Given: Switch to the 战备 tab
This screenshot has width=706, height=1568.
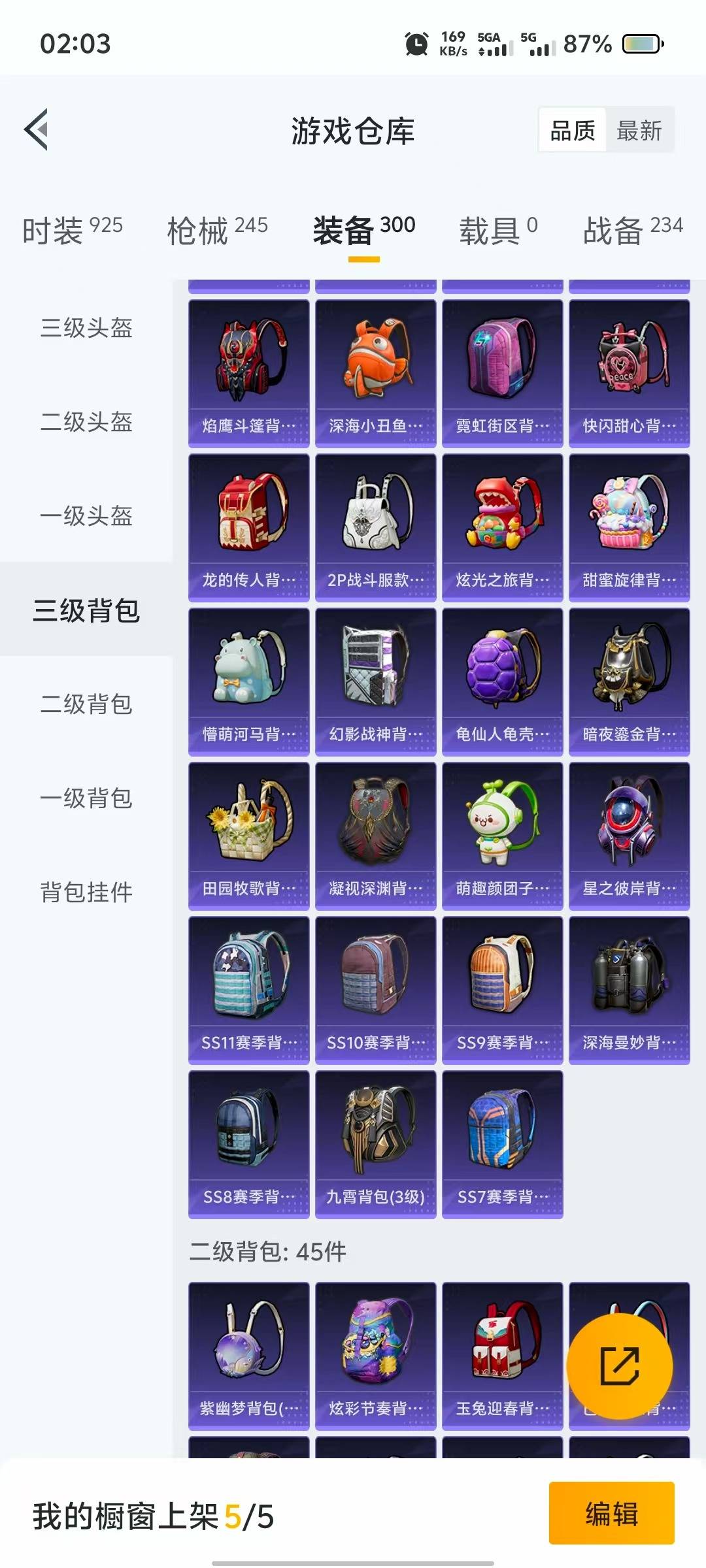Looking at the screenshot, I should click(x=632, y=230).
